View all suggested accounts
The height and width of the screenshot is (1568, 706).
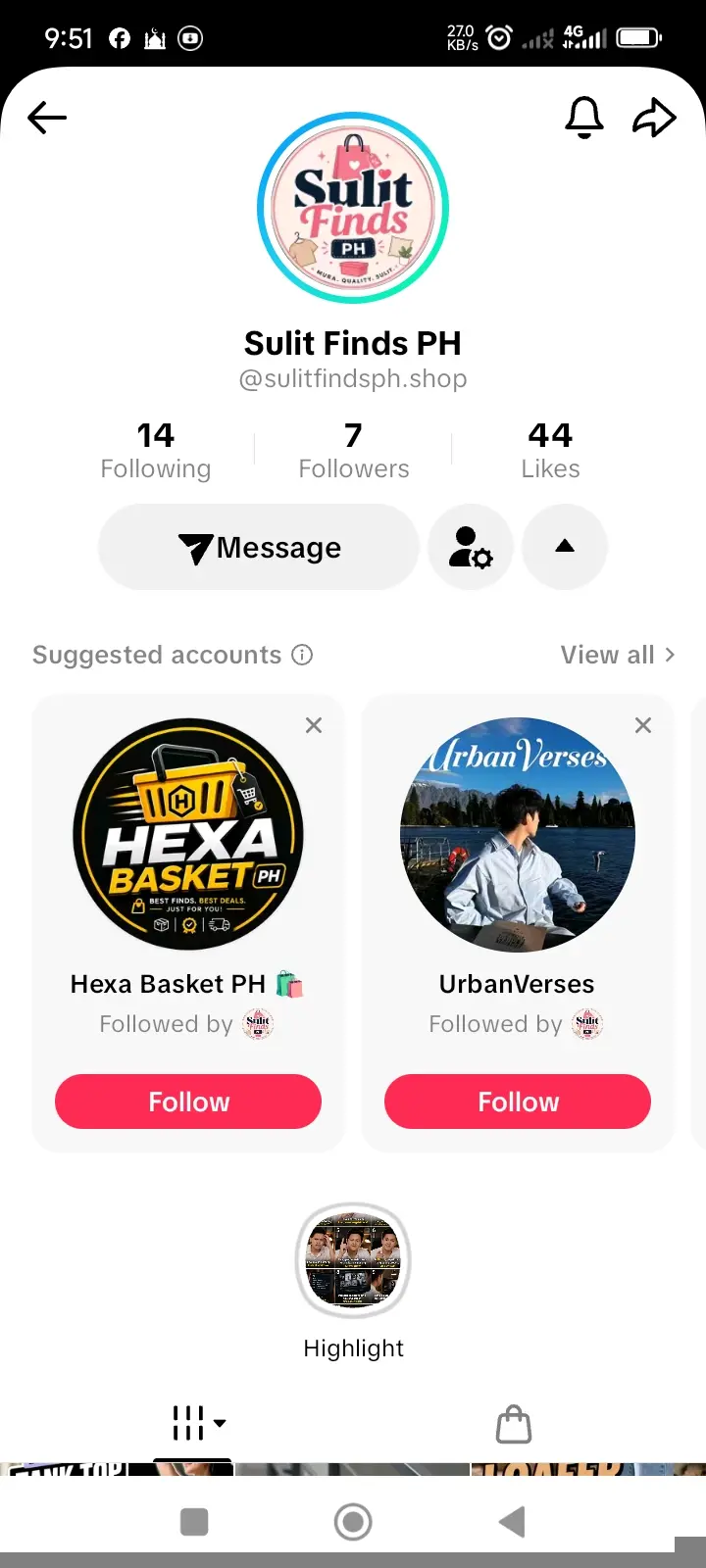618,655
